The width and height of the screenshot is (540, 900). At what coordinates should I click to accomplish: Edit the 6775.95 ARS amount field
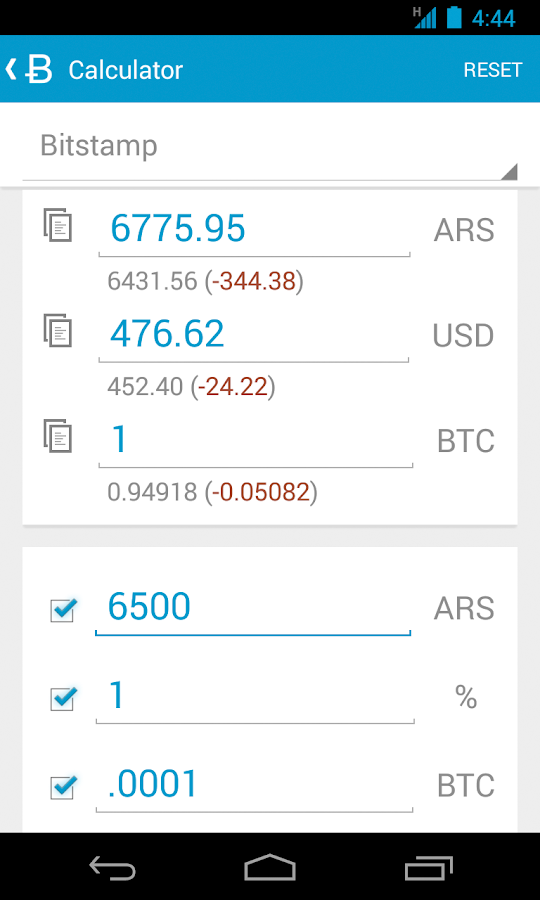(x=254, y=229)
